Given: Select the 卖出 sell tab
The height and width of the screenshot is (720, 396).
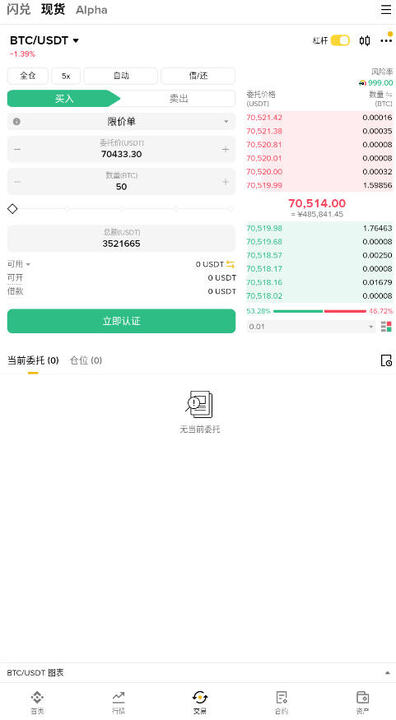Looking at the screenshot, I should click(179, 99).
